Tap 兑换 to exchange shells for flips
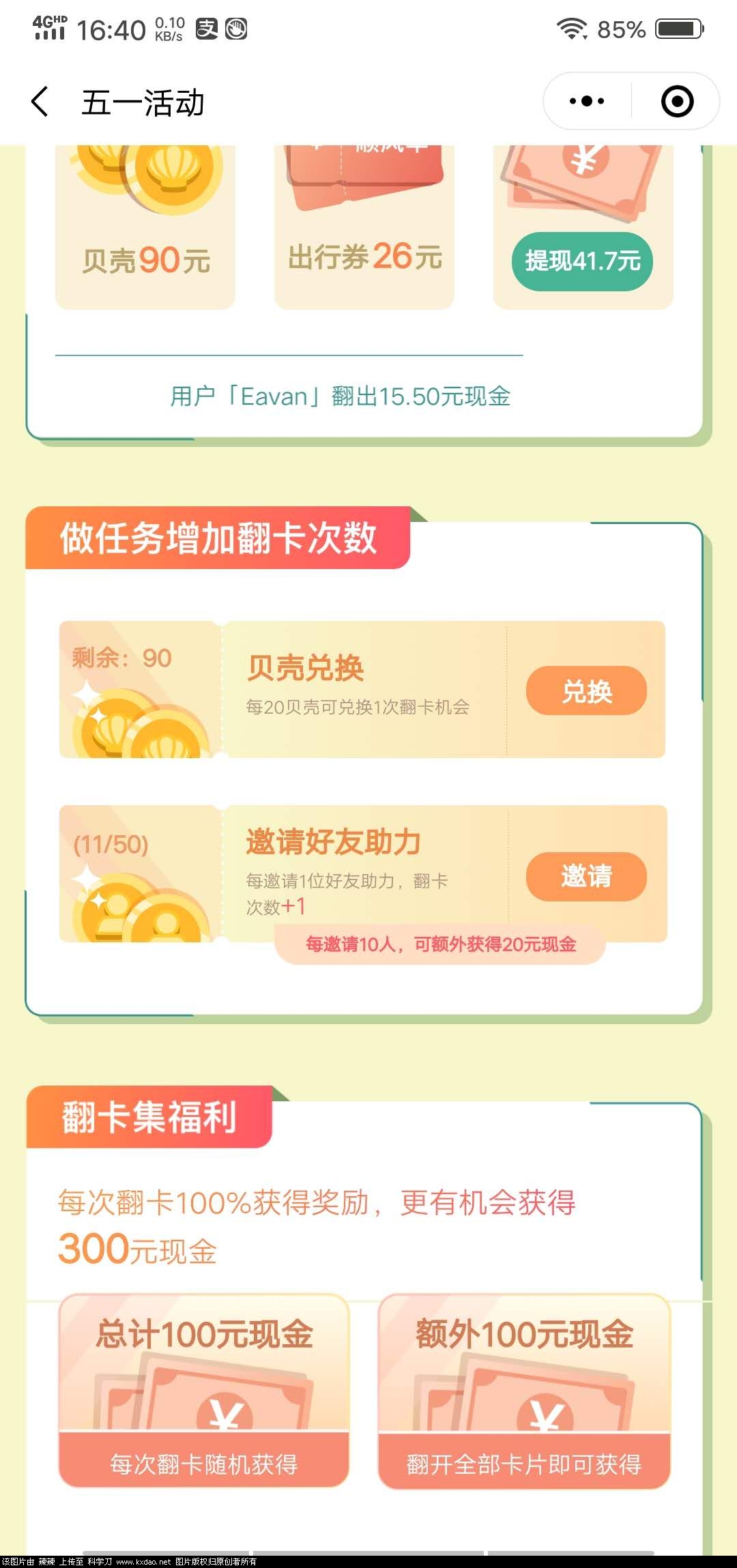The image size is (737, 1568). [x=586, y=691]
